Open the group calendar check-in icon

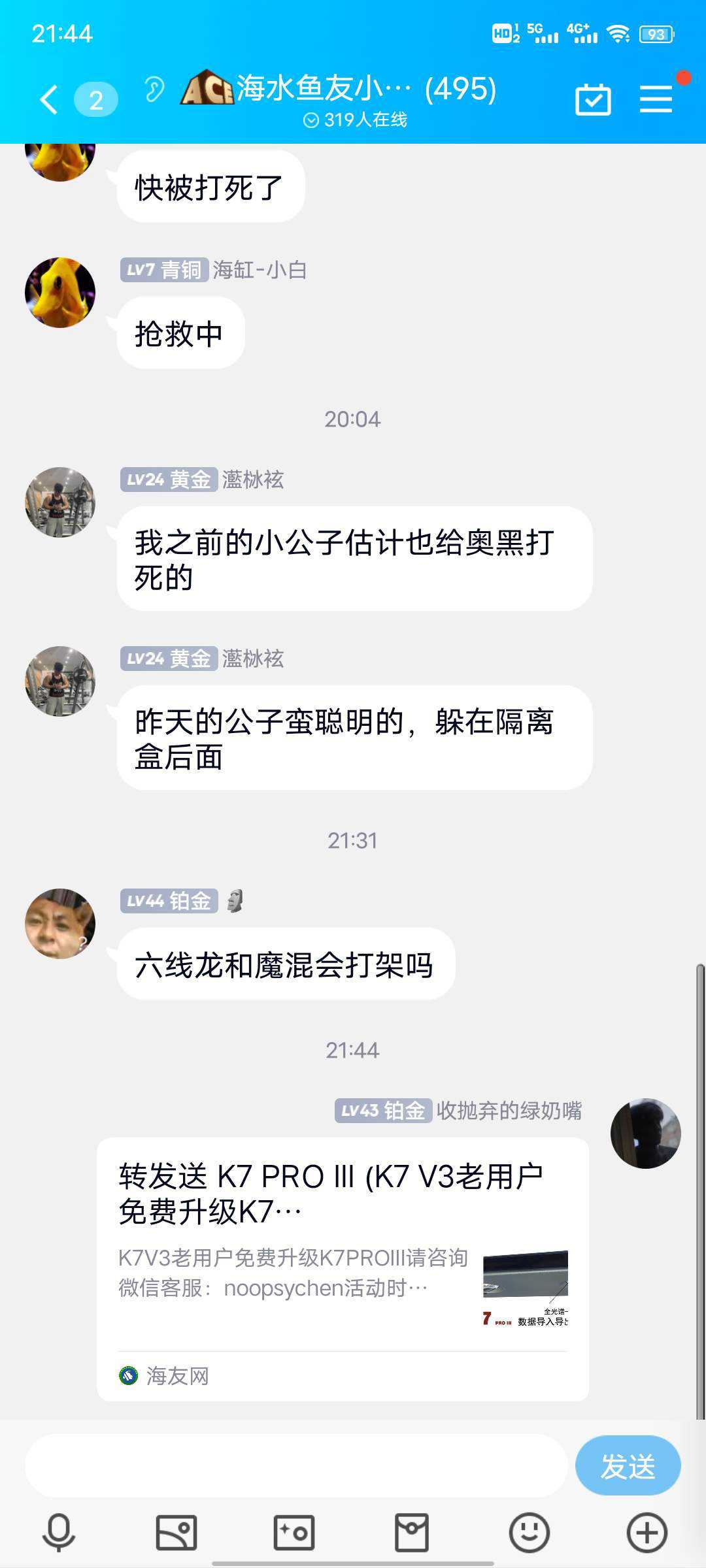pos(593,100)
